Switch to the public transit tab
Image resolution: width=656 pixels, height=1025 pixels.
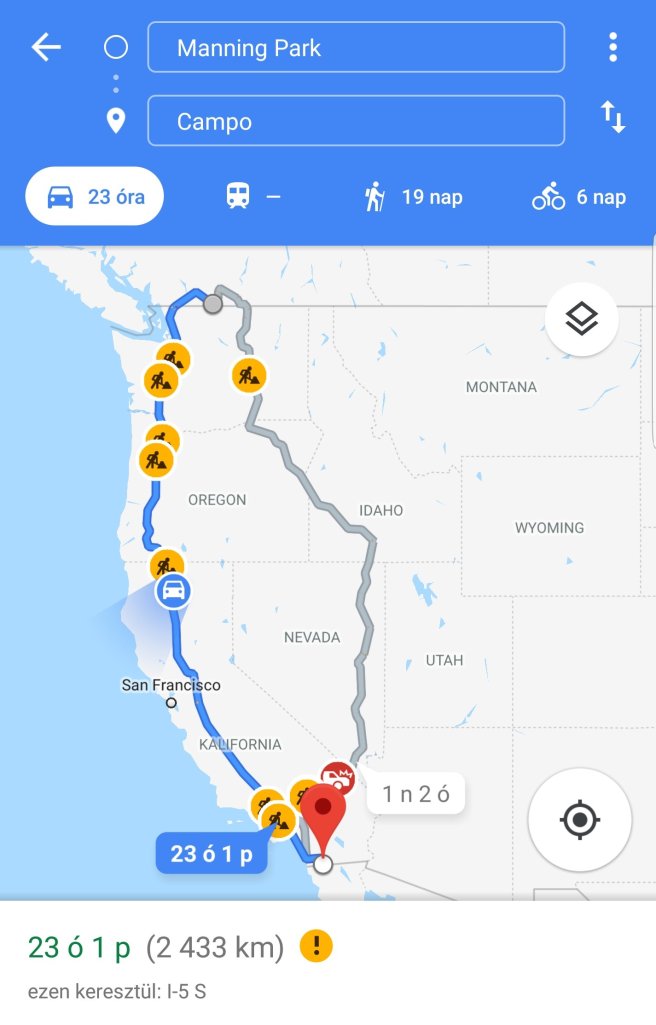pos(252,197)
